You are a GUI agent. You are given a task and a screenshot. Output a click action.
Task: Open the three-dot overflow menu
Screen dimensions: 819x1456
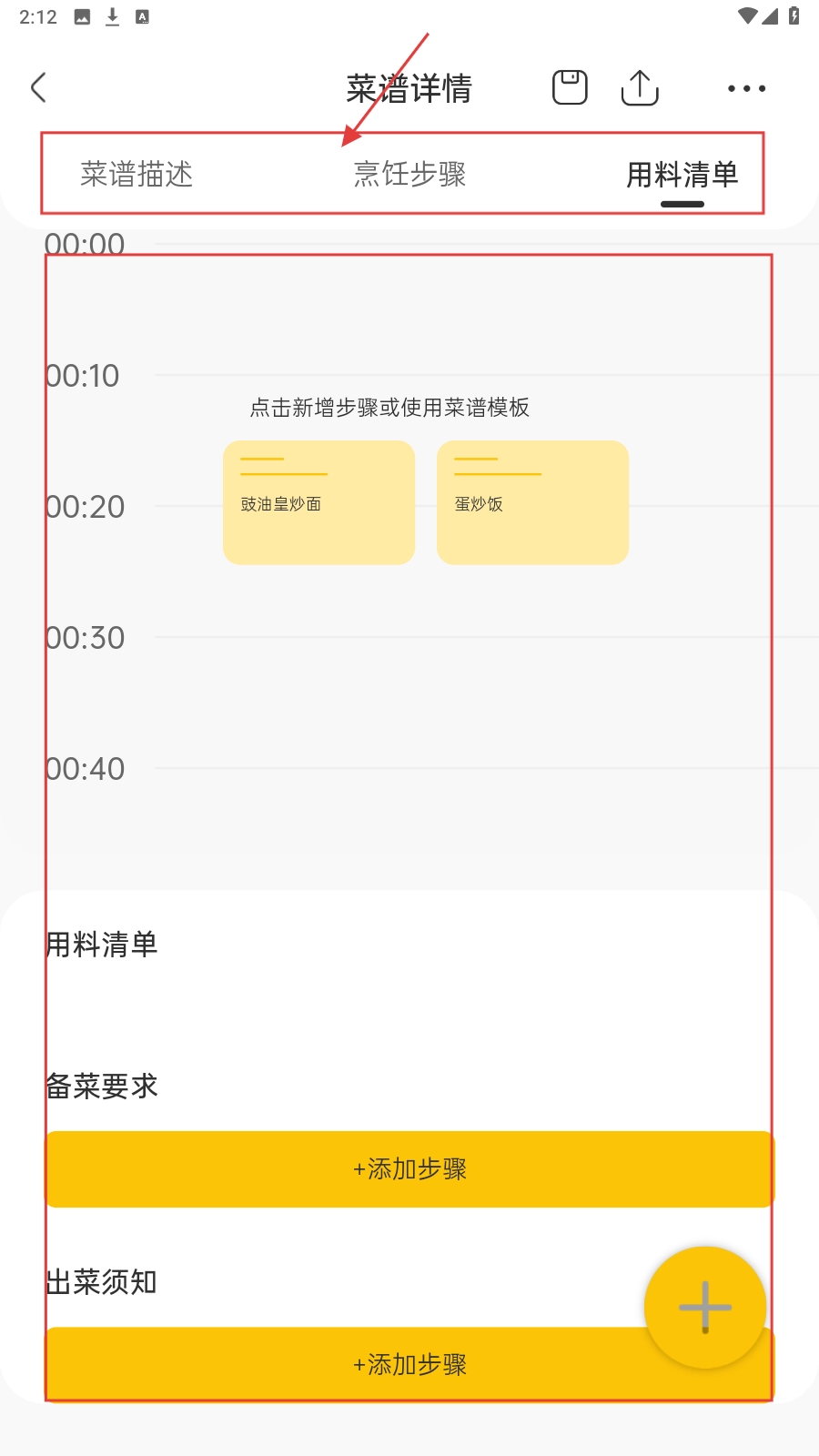[746, 88]
